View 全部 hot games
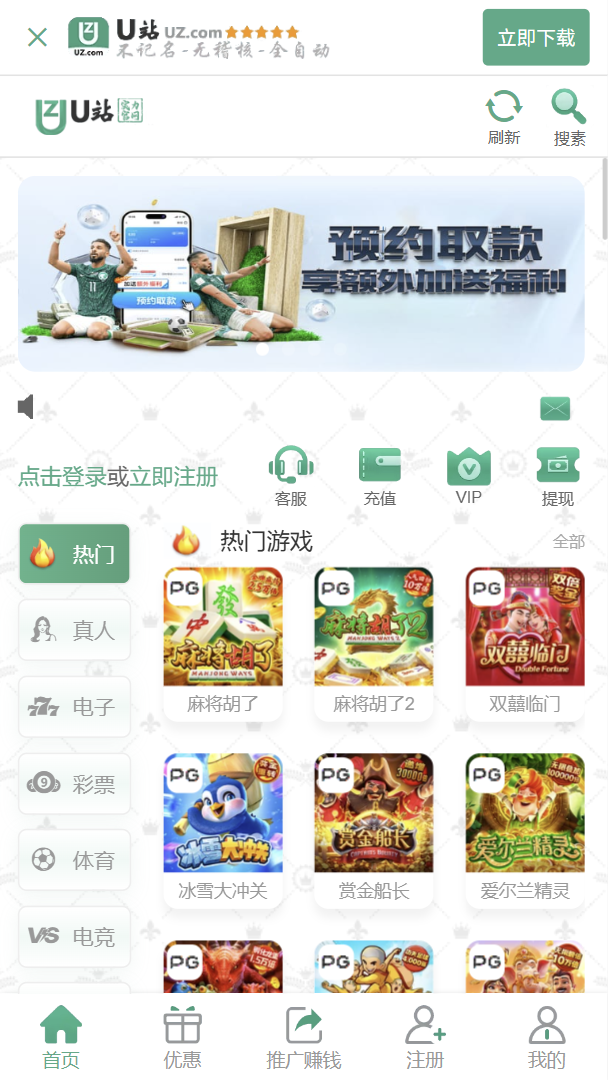Image resolution: width=608 pixels, height=1080 pixels. coord(569,542)
